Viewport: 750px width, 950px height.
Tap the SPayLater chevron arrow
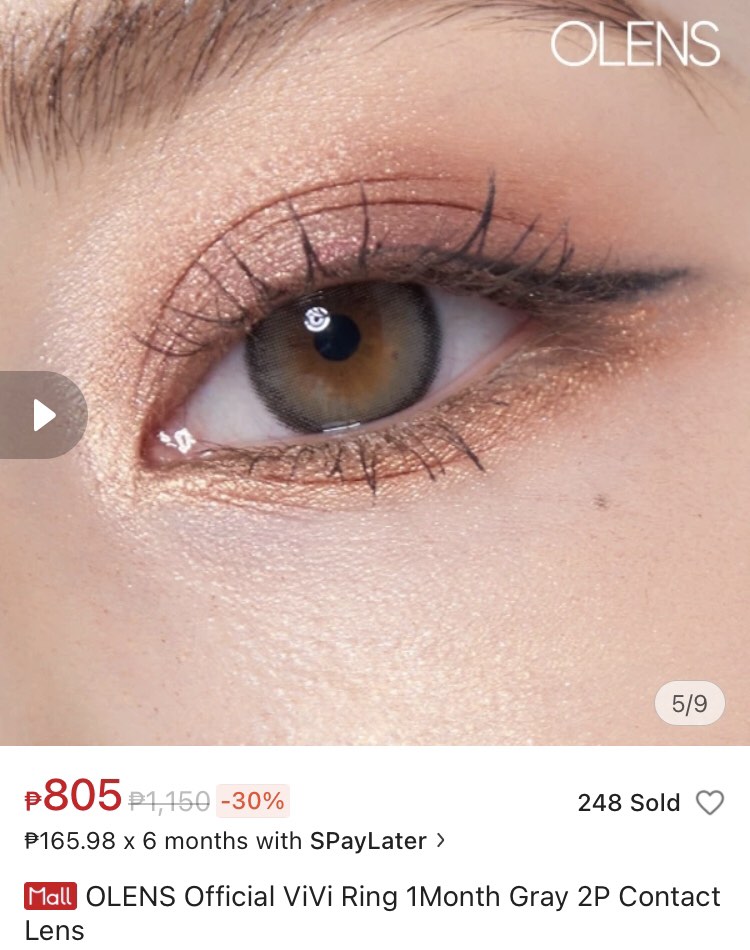[x=441, y=841]
